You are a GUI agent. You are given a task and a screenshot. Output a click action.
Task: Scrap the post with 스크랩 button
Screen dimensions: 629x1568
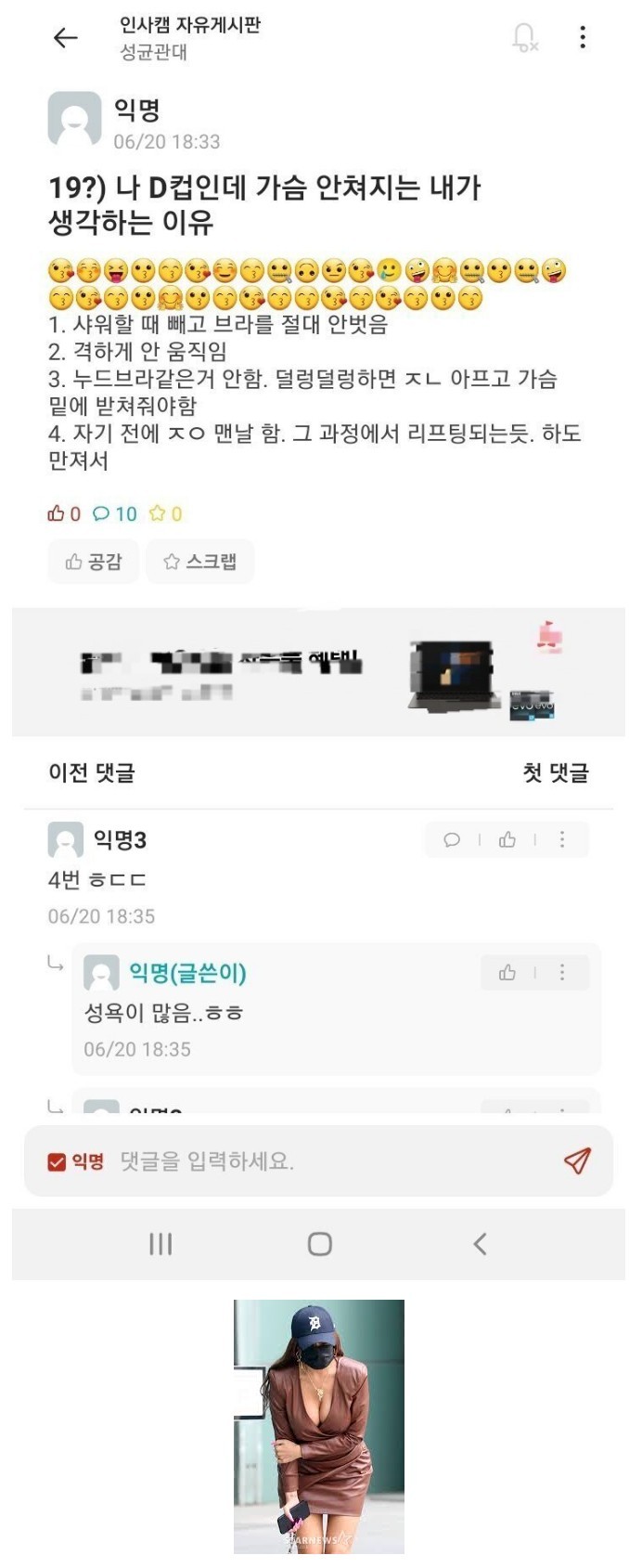[x=199, y=562]
